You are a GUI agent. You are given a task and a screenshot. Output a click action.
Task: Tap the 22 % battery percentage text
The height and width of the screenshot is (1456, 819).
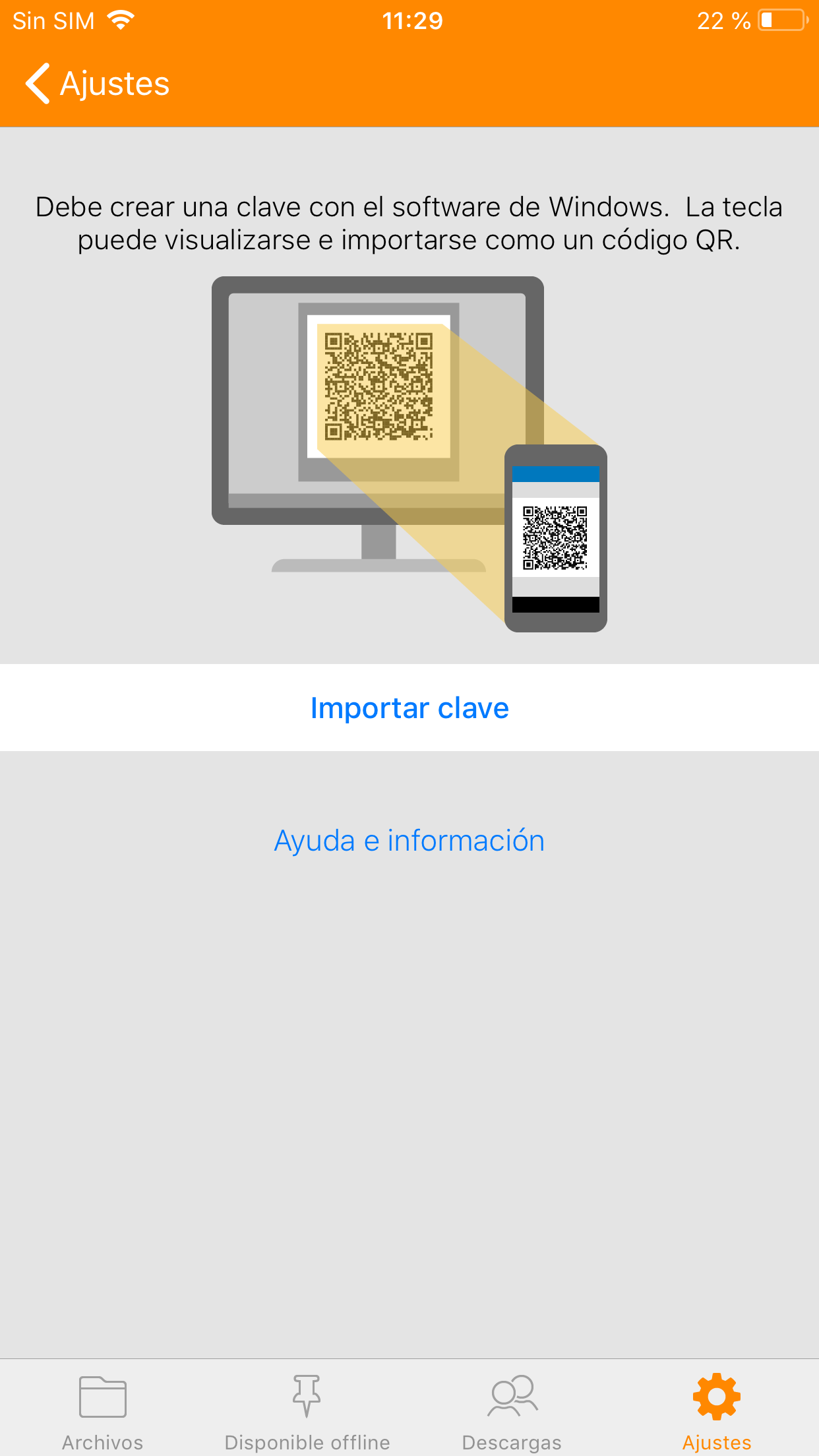[x=723, y=22]
